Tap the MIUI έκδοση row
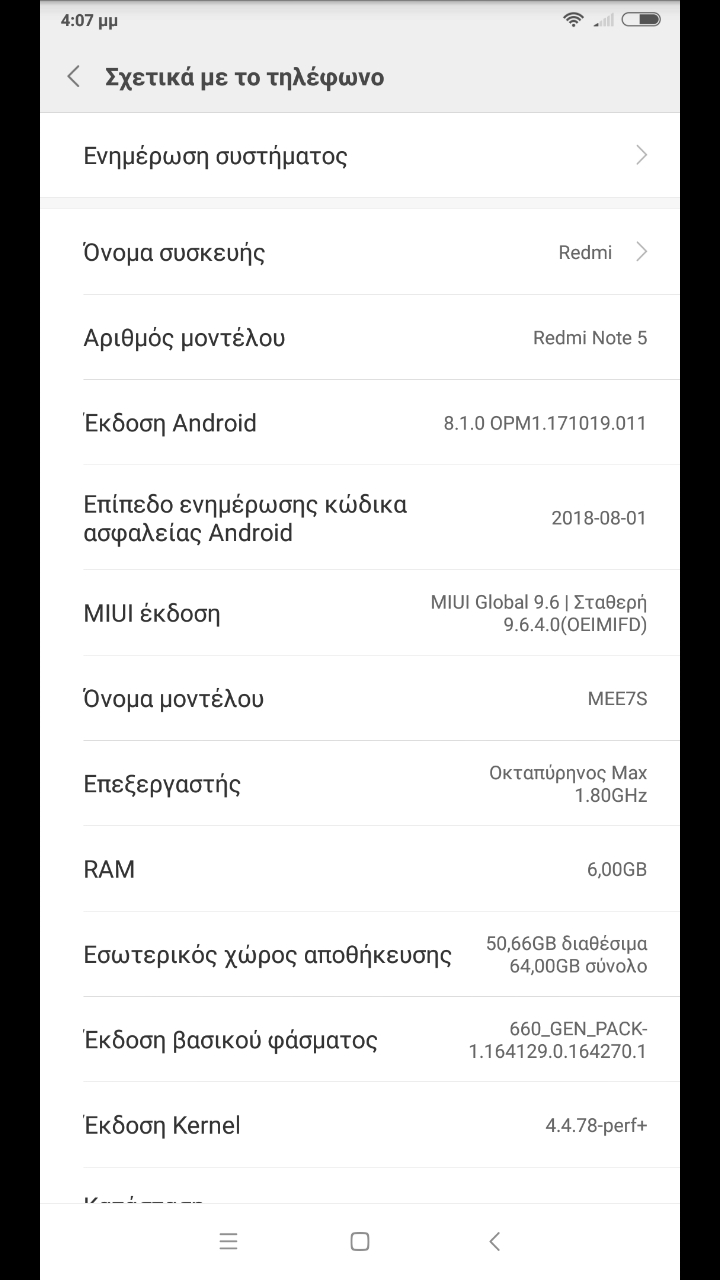Viewport: 720px width, 1280px height. (x=360, y=613)
